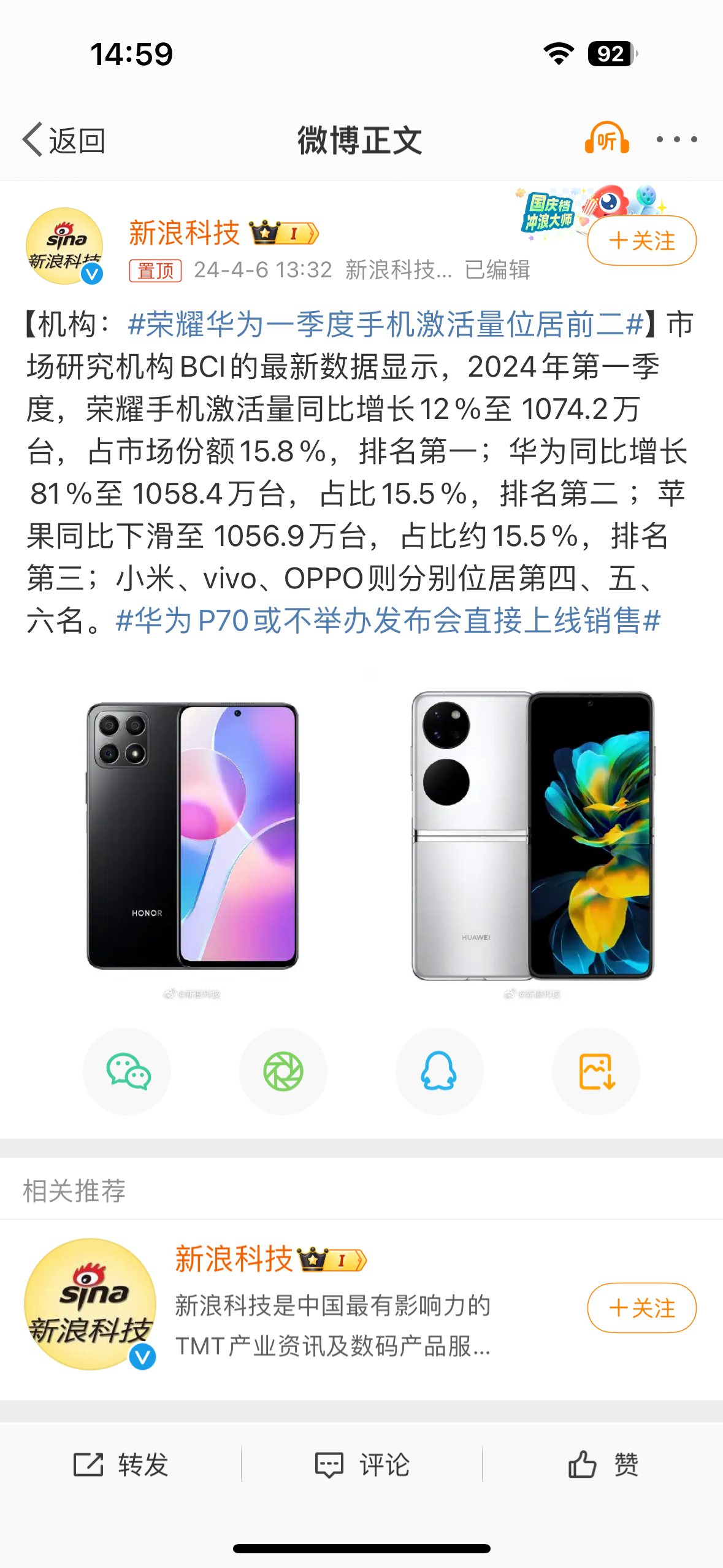Share the post to QQ

coord(439,1071)
